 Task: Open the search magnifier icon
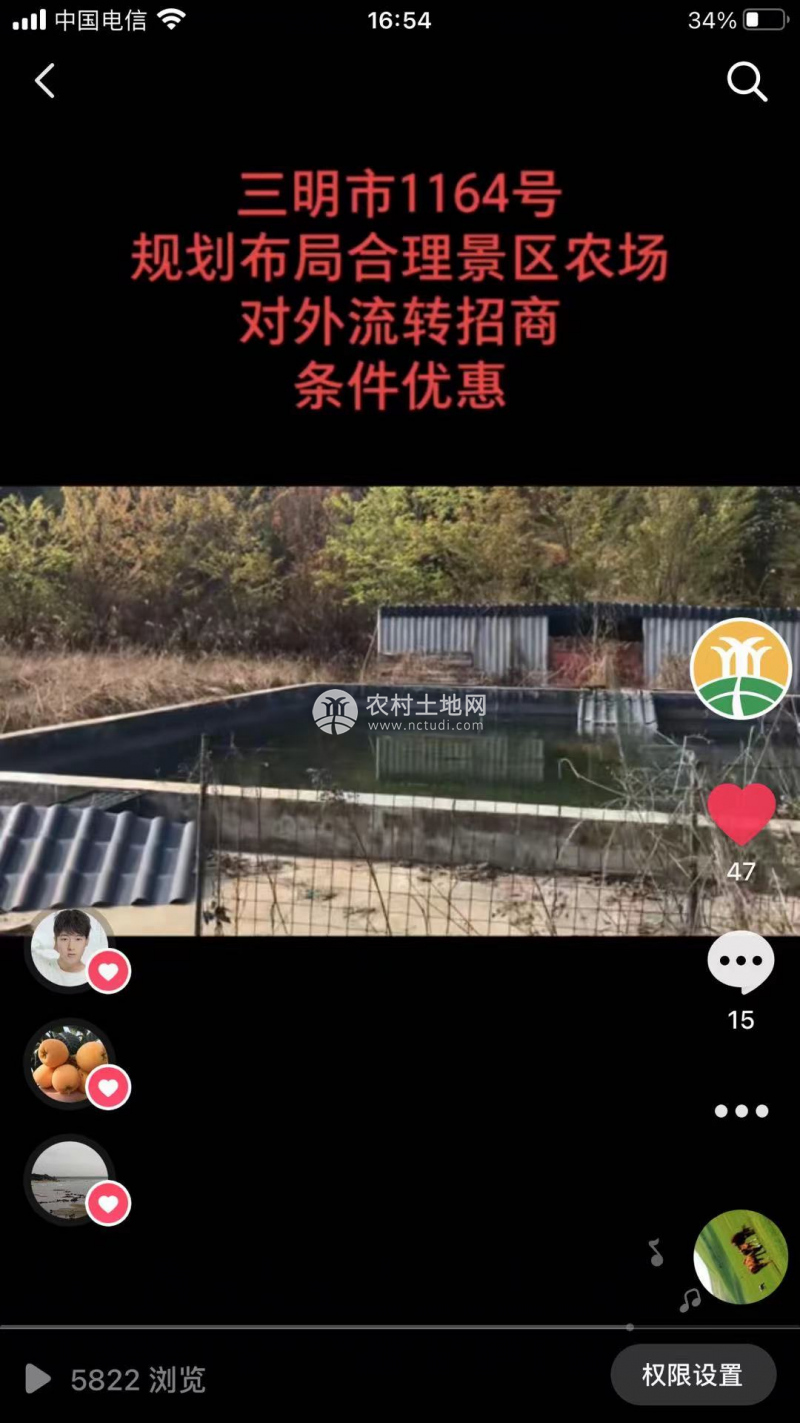(746, 81)
